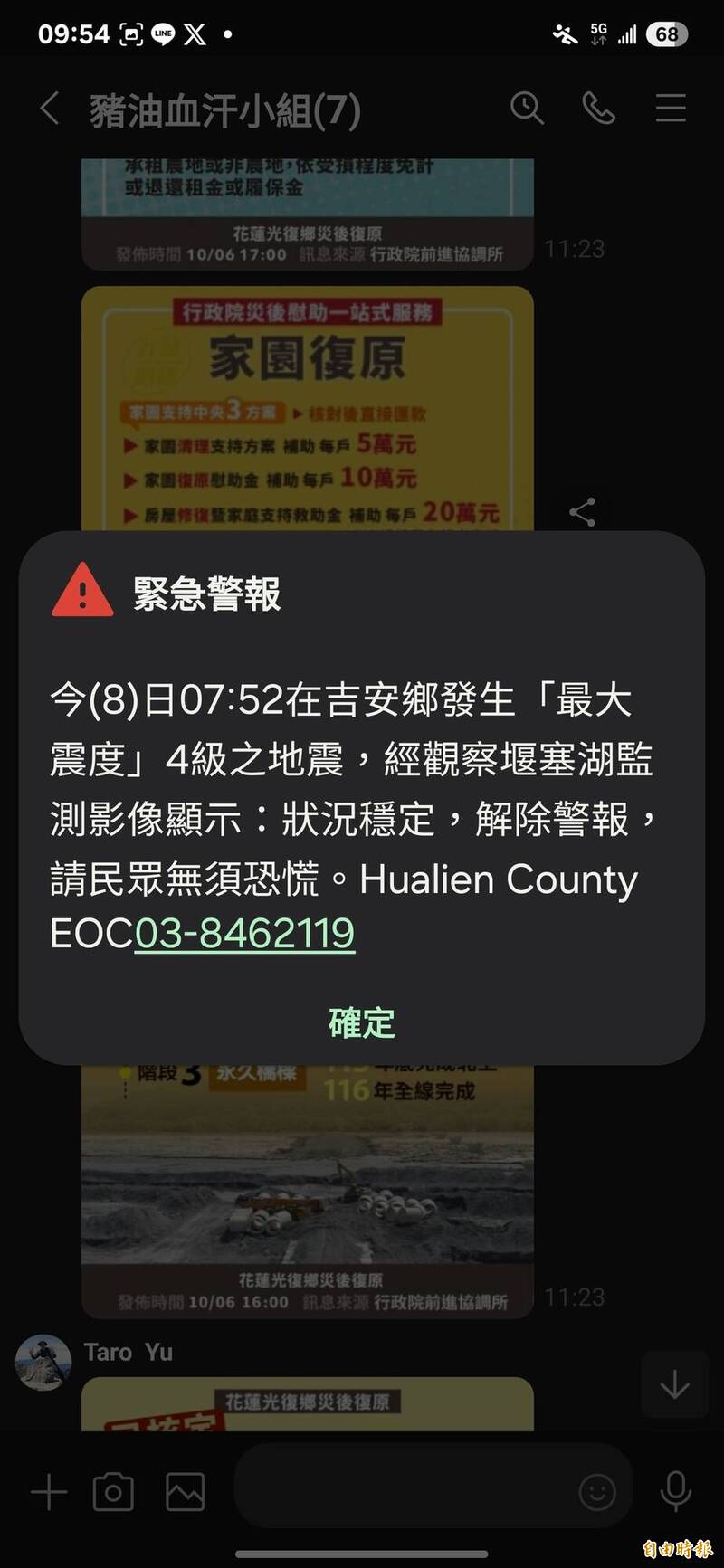Open the photo gallery icon

[186, 1491]
